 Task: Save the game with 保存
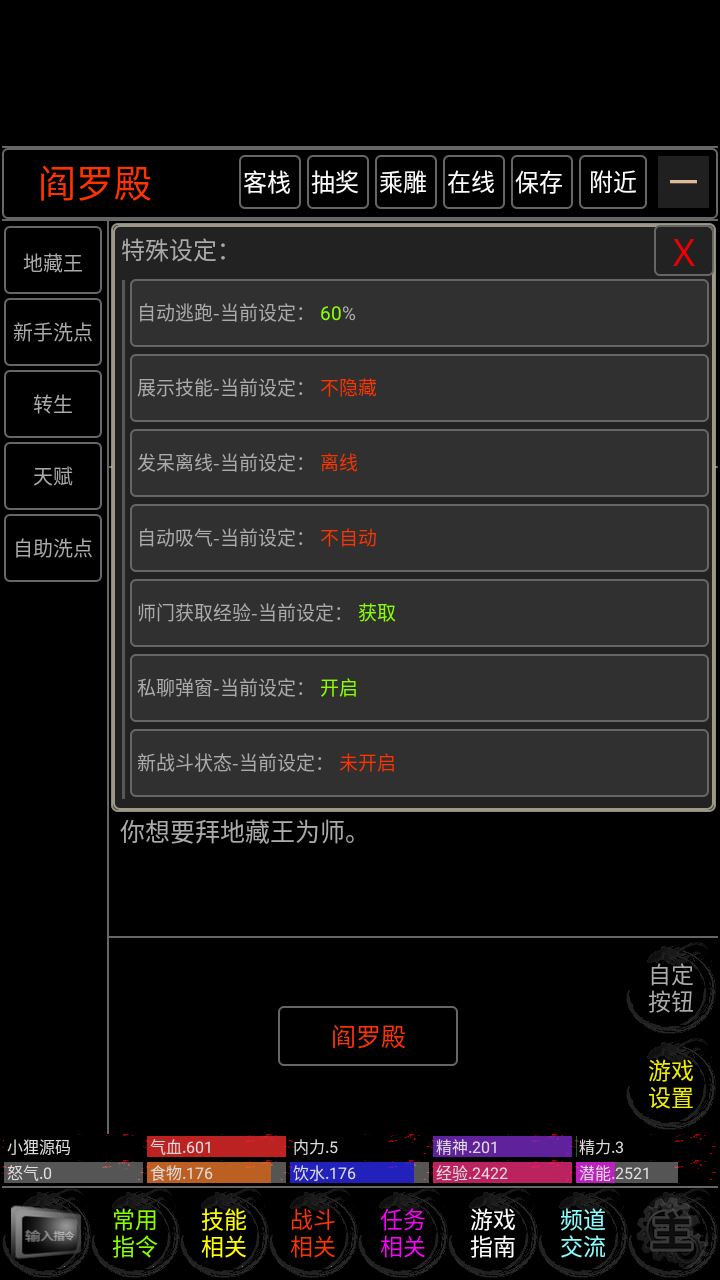541,182
